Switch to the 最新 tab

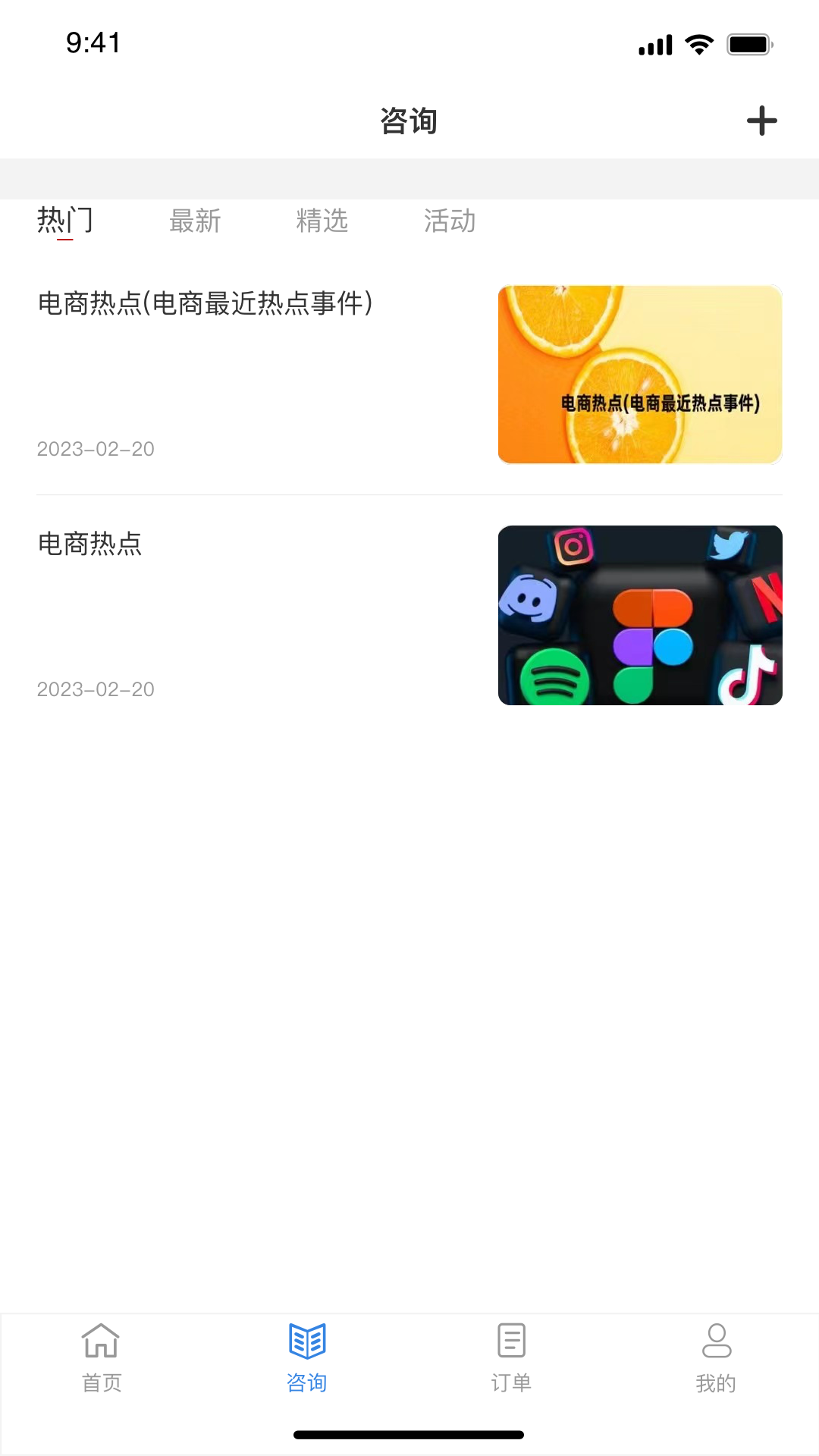click(195, 221)
